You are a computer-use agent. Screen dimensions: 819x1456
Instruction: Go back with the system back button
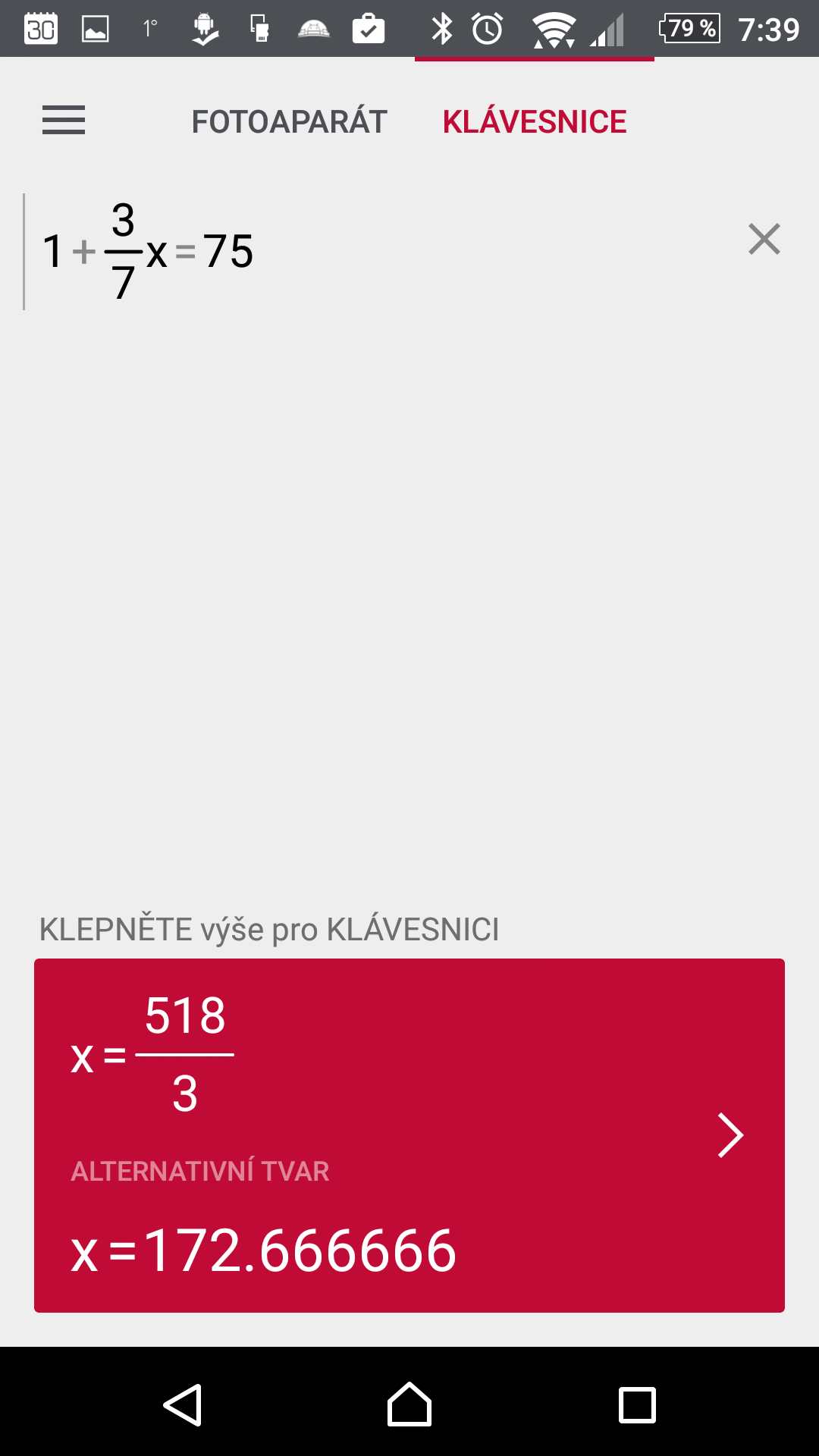183,1405
